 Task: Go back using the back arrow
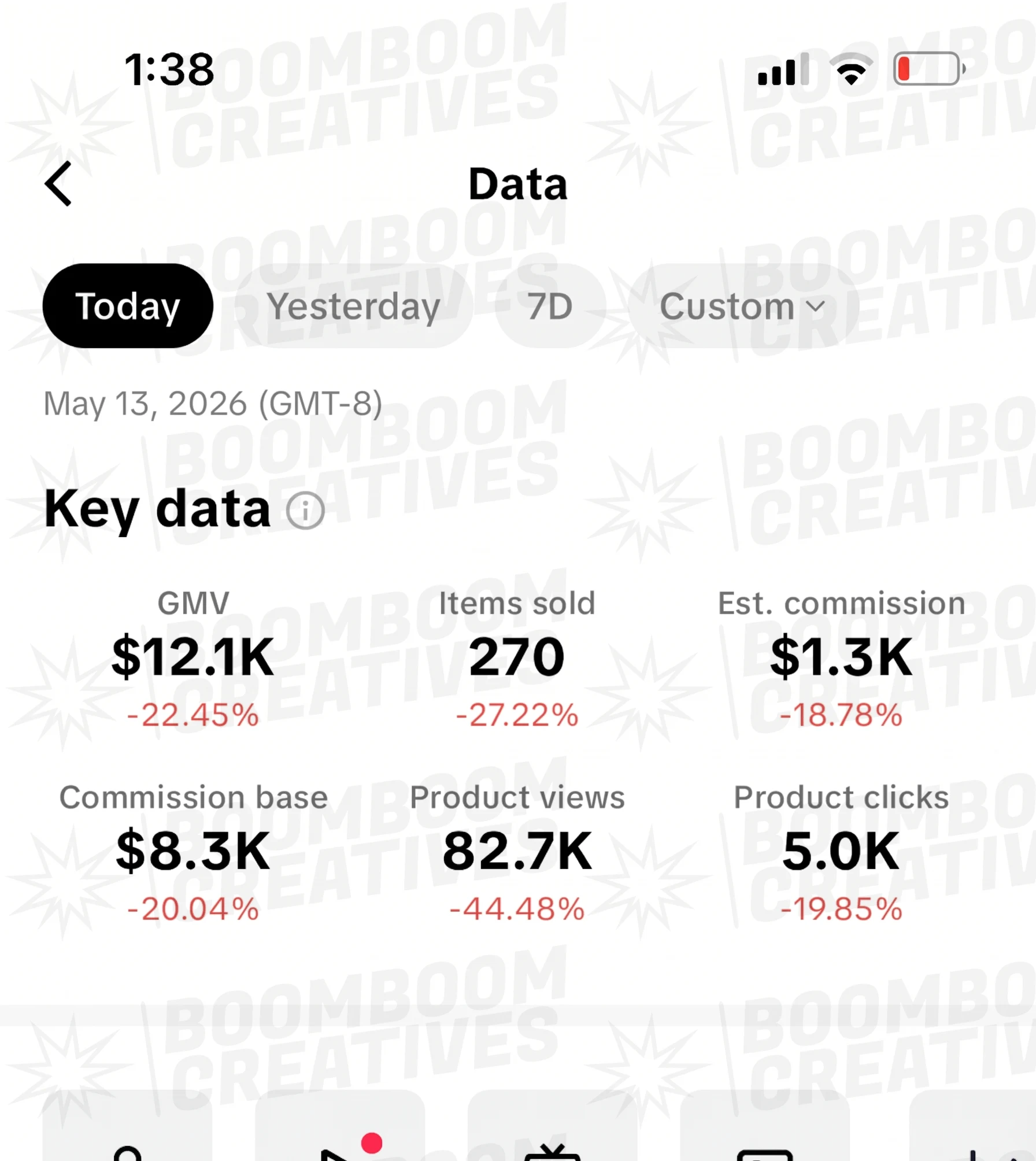[x=58, y=183]
